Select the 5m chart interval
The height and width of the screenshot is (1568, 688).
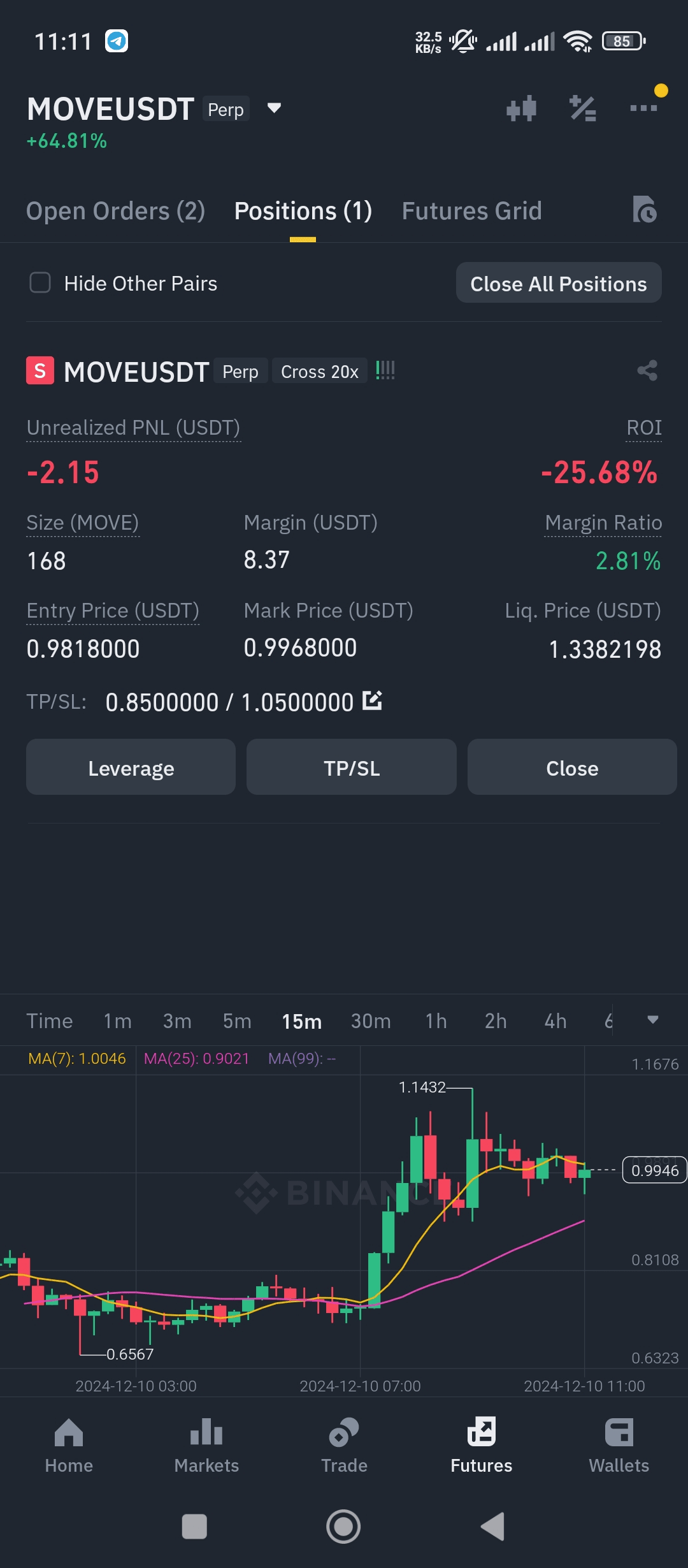[237, 1021]
